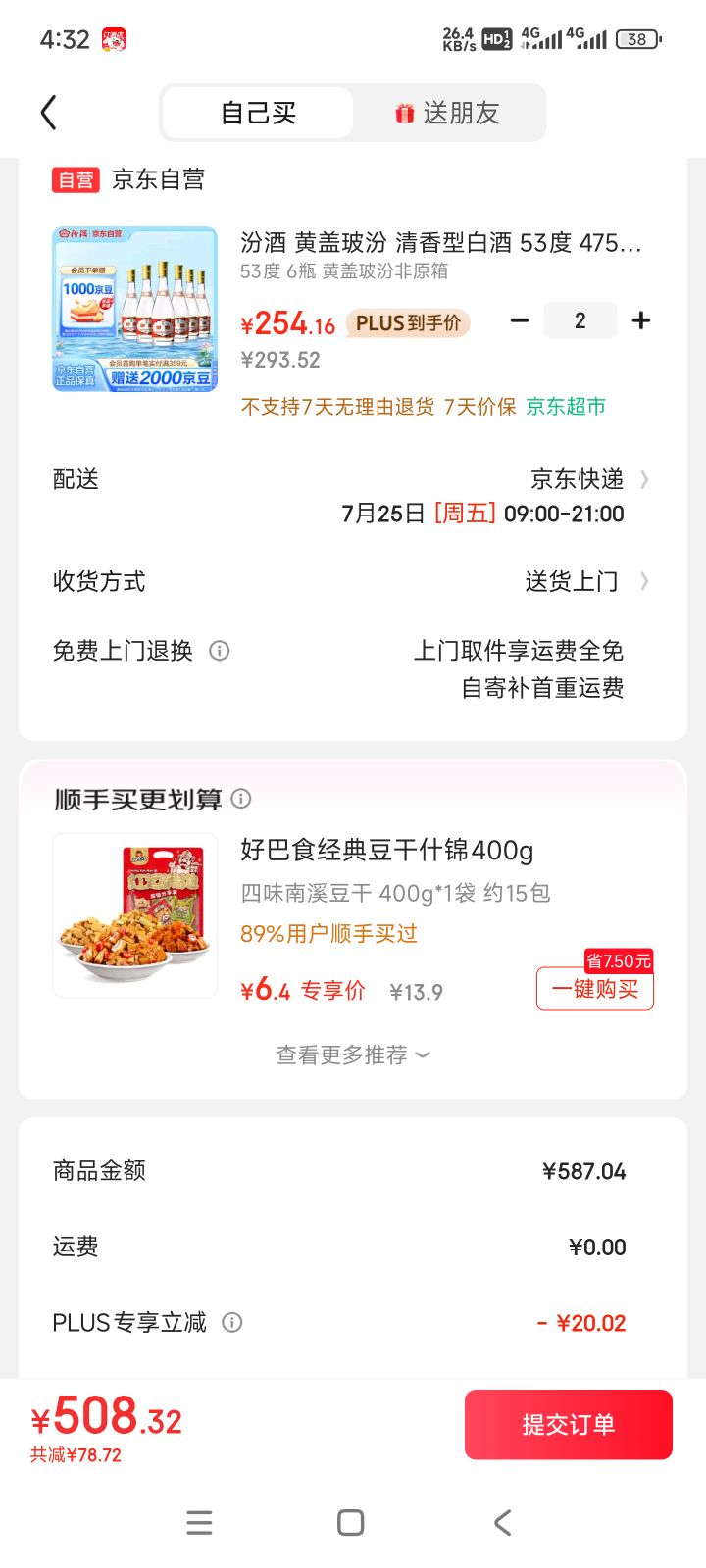Go to the system home screen
Viewport: 706px width, 1568px height.
point(351,1522)
